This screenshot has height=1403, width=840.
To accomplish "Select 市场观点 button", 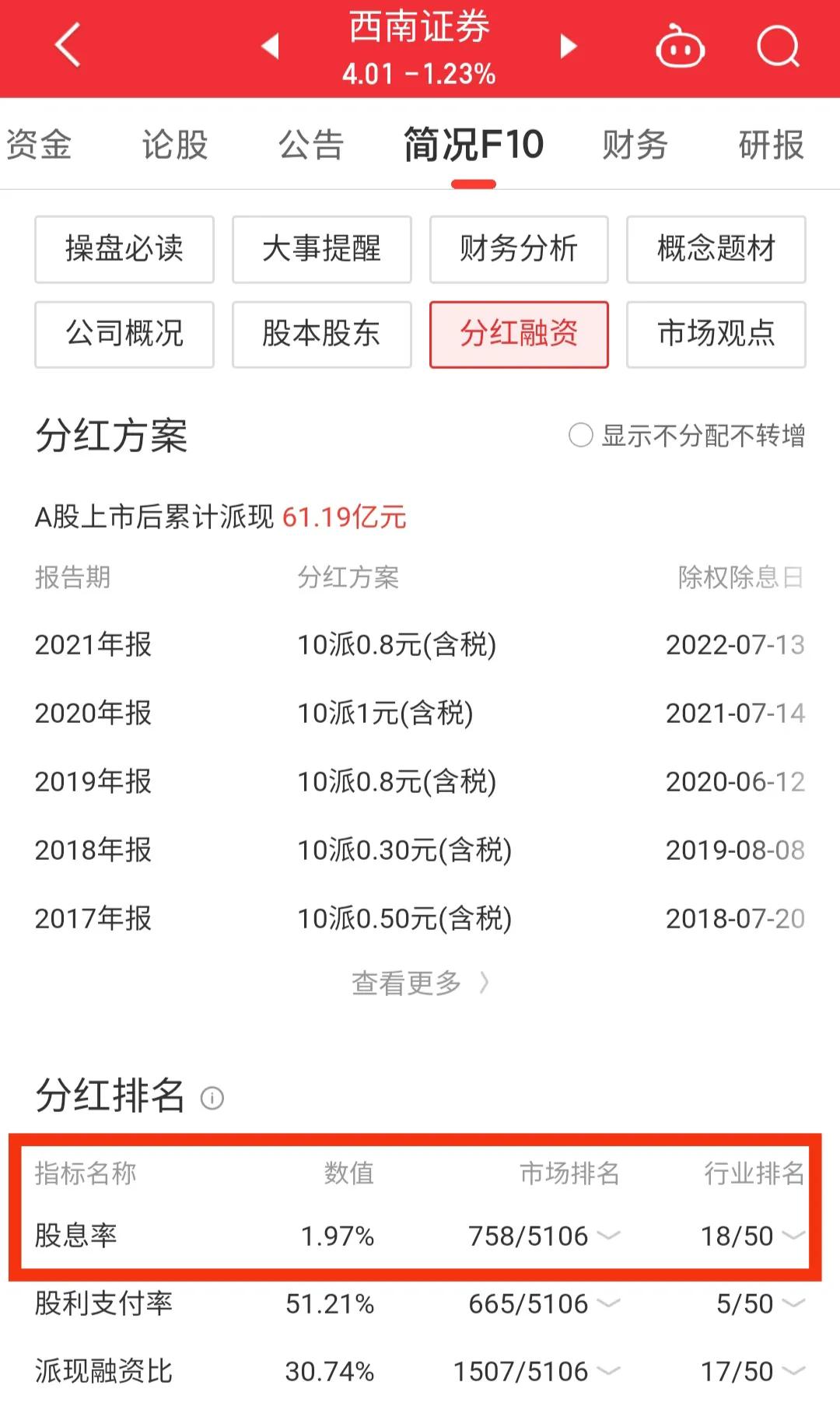I will point(716,335).
